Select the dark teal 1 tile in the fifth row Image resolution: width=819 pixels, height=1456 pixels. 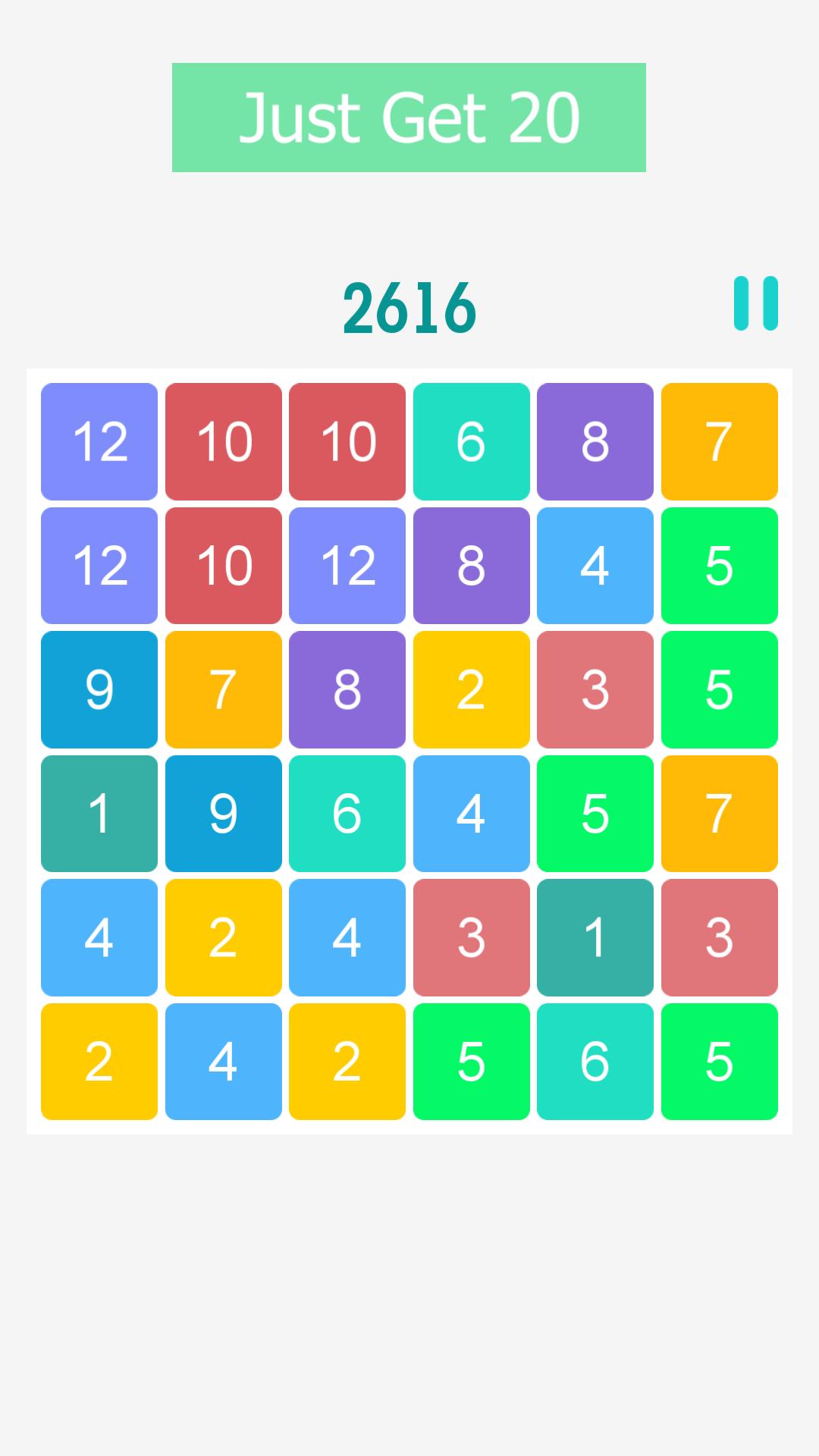[x=595, y=938]
